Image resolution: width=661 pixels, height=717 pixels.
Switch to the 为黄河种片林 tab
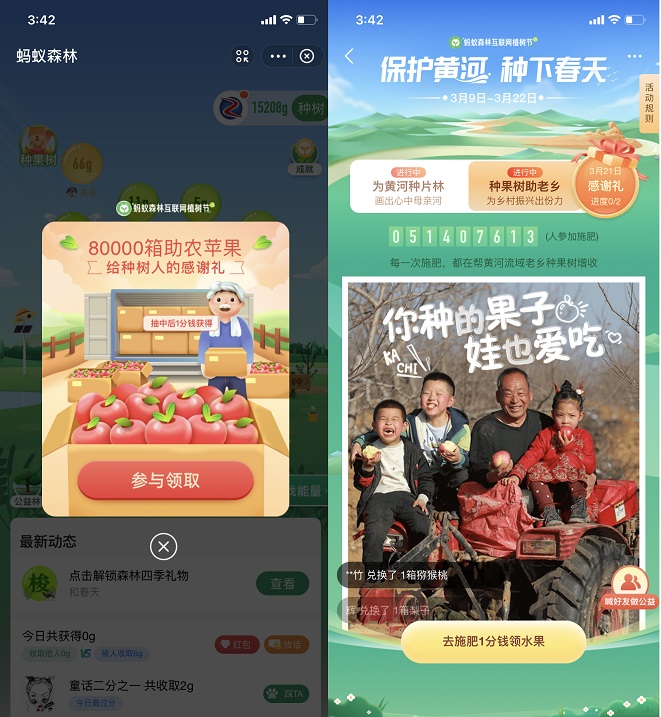pyautogui.click(x=408, y=186)
